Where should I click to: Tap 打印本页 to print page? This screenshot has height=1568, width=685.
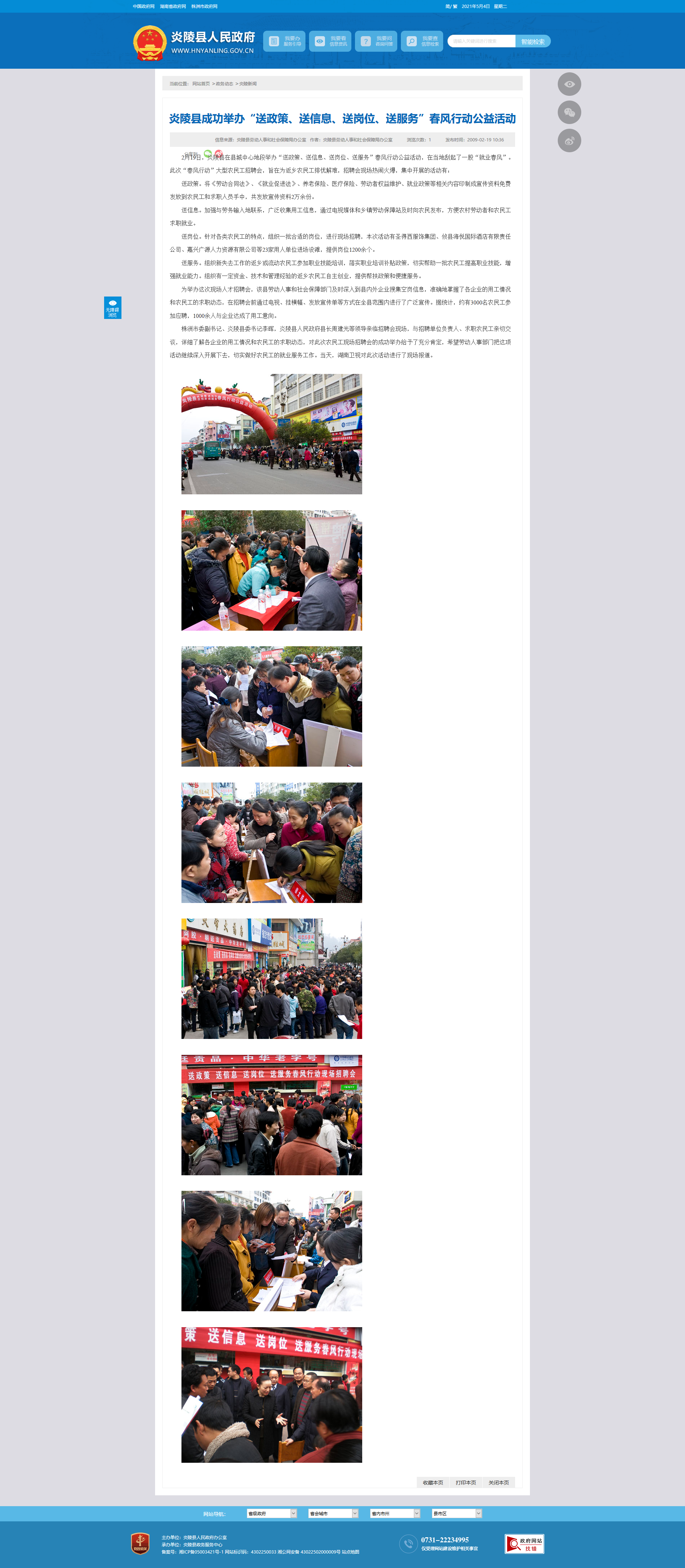point(465,1483)
